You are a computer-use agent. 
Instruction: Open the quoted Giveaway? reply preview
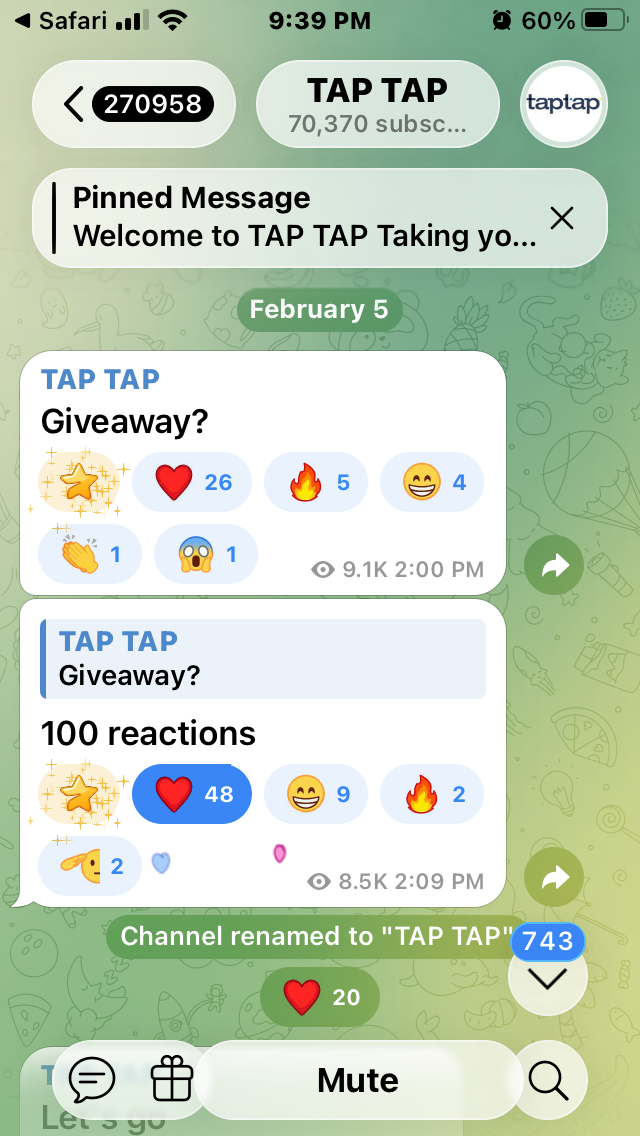pos(262,658)
